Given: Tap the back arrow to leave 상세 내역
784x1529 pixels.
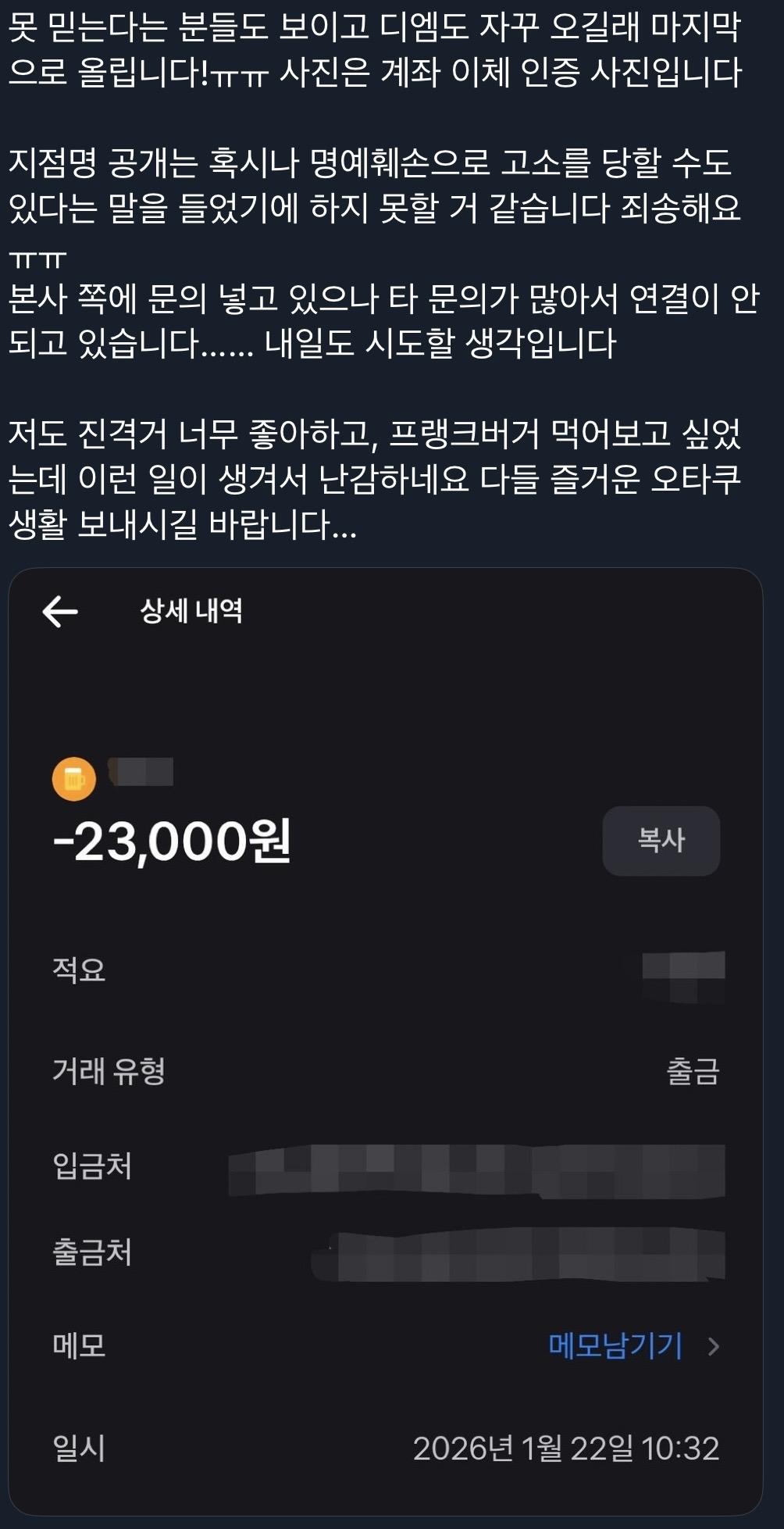Looking at the screenshot, I should (x=59, y=615).
